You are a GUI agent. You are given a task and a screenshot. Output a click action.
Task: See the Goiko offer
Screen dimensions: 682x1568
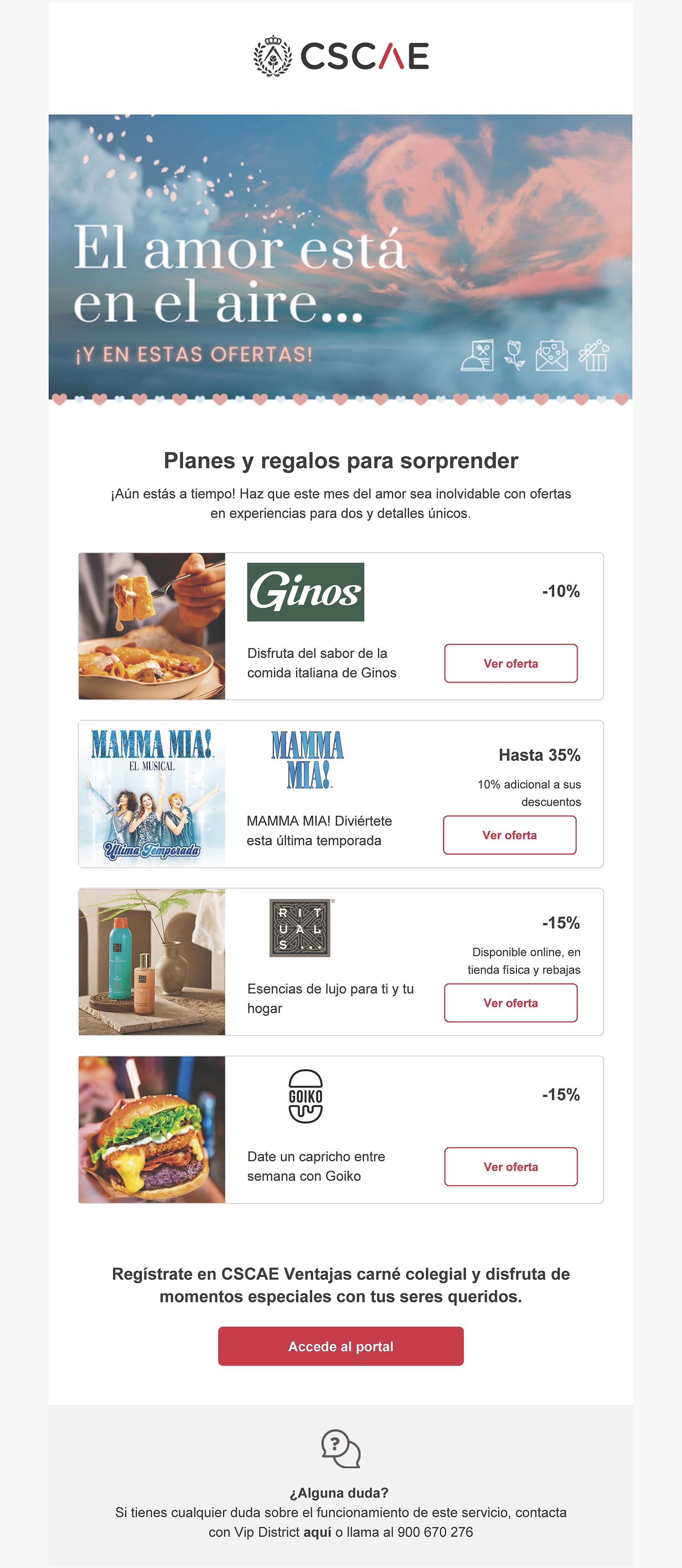[510, 1166]
